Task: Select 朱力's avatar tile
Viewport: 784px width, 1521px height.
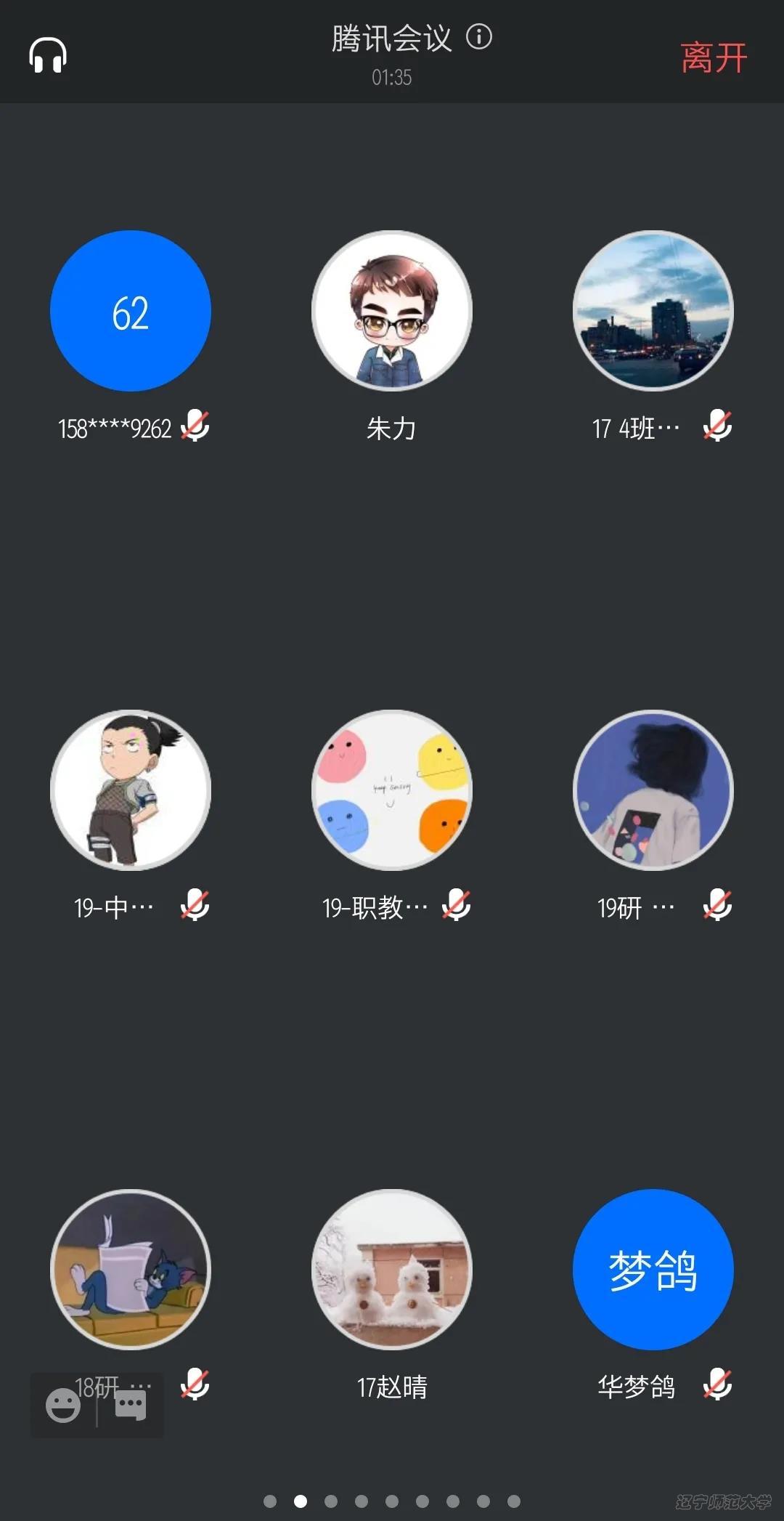Action: click(392, 311)
